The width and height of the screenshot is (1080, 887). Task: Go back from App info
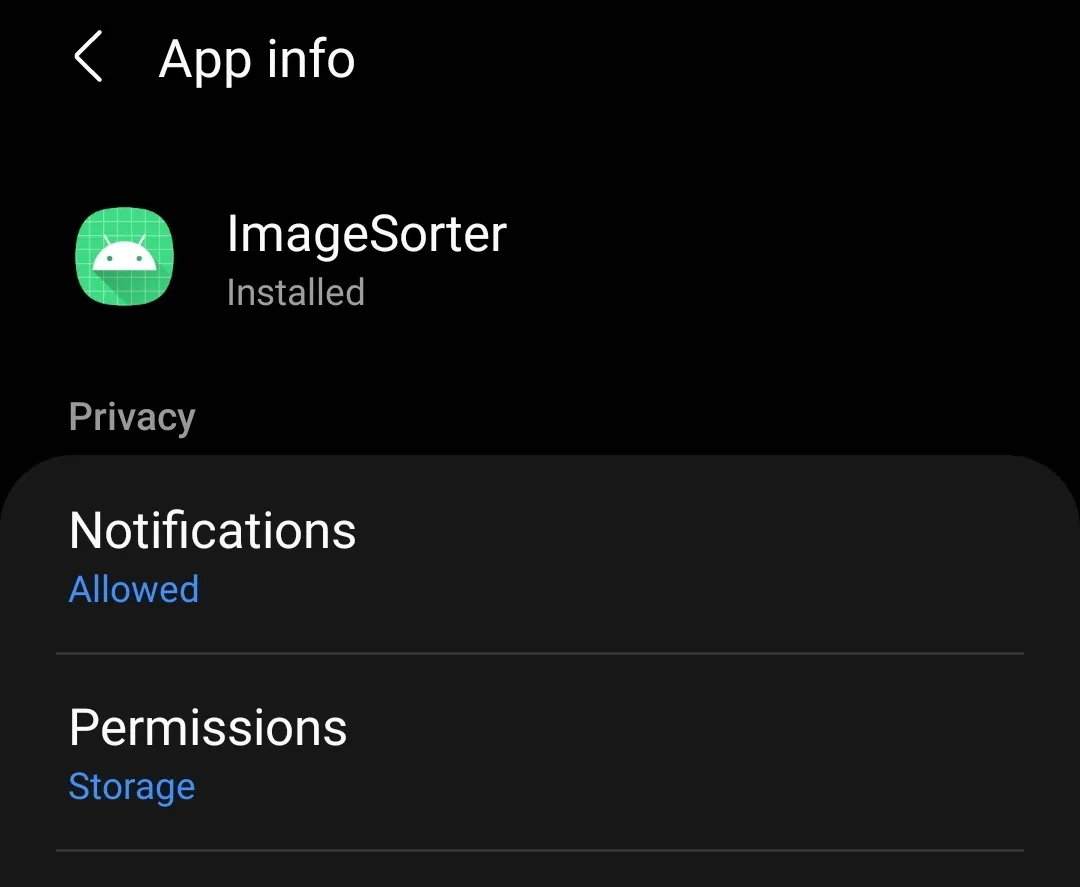(x=89, y=57)
